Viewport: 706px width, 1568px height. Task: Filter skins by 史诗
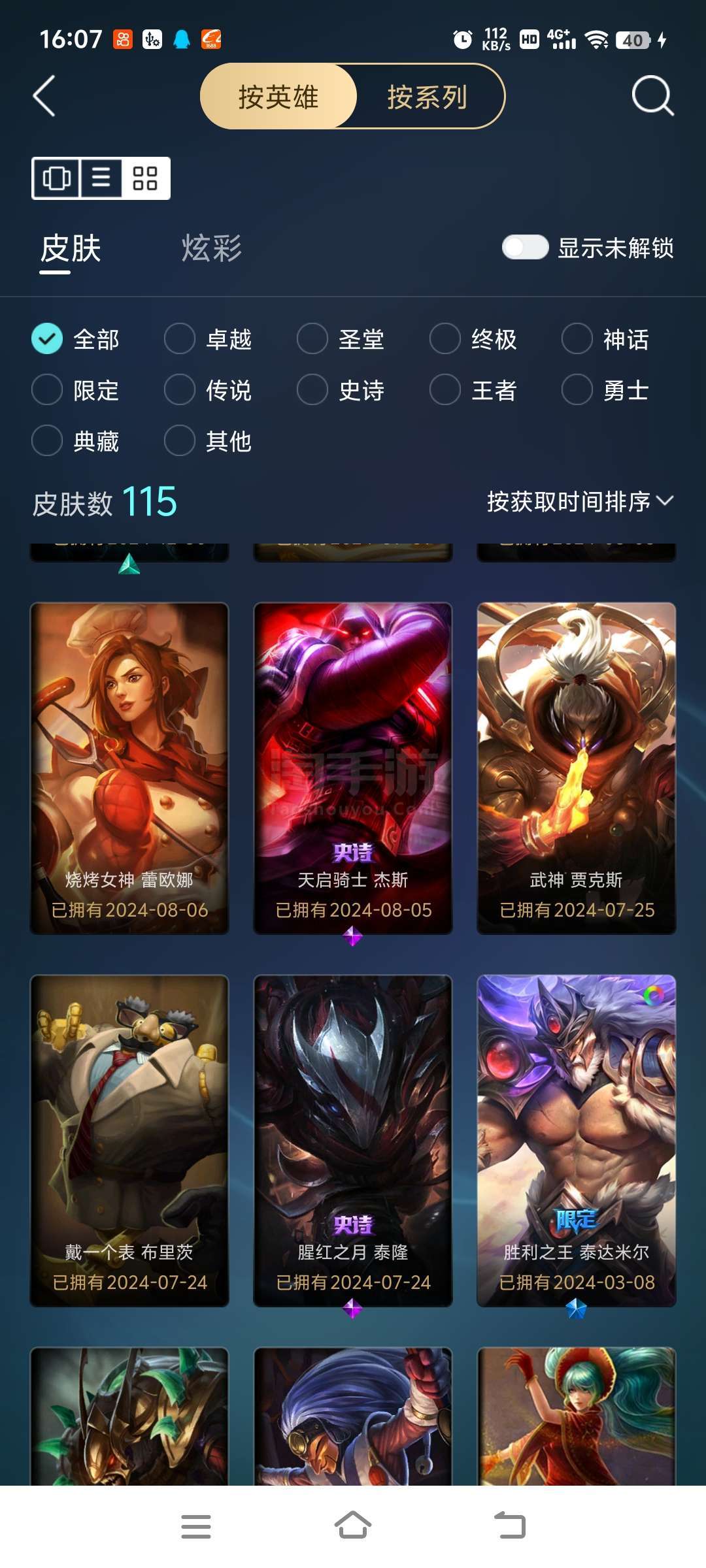click(341, 390)
